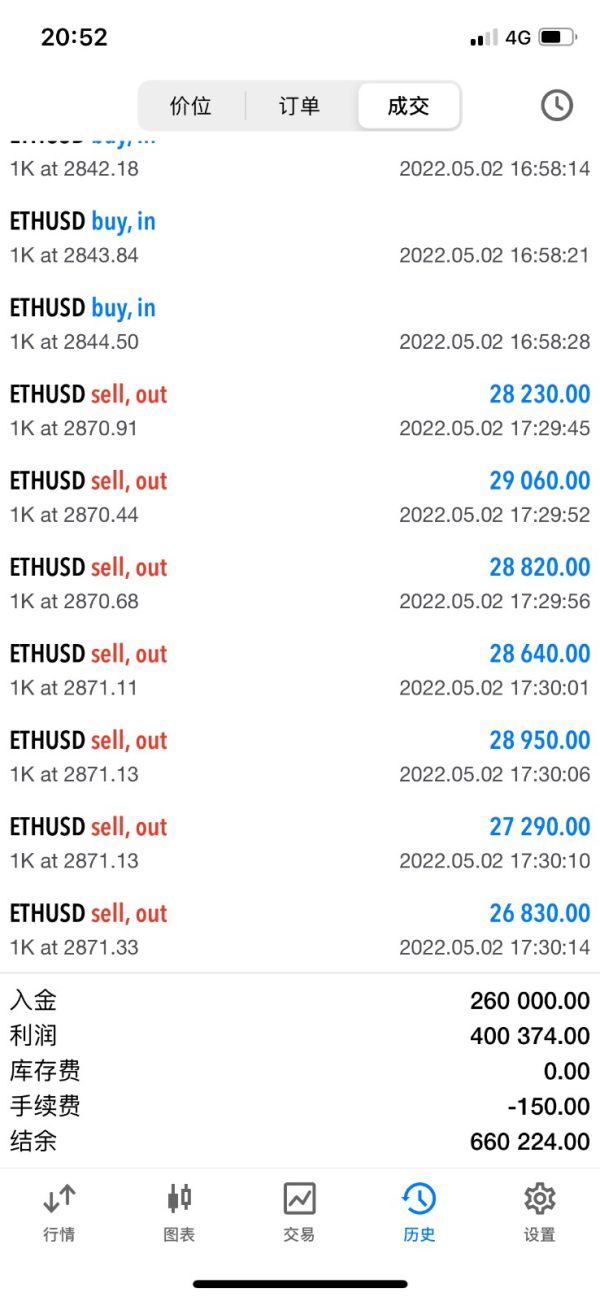Switch to the 订单 segment
Viewport: 600px width, 1301px height.
(x=299, y=106)
